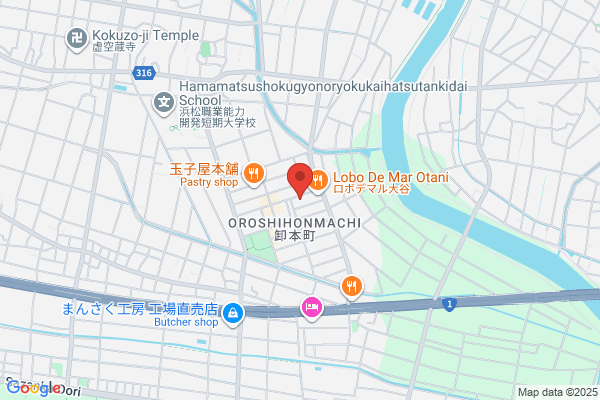The width and height of the screenshot is (600, 400).
Task: Select the 玉子屋本舗 Pastry shop marker
Action: pos(254,174)
